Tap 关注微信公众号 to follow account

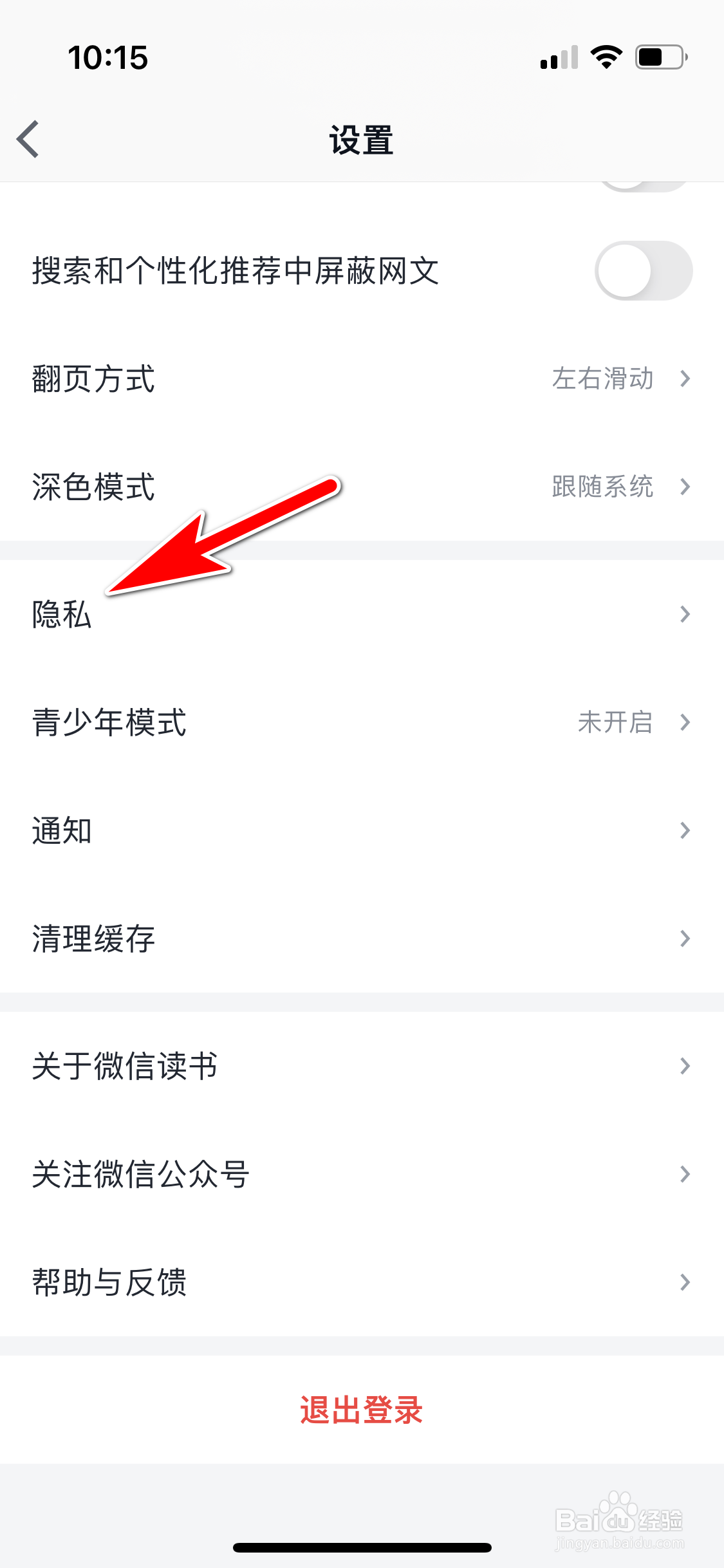coord(362,1174)
